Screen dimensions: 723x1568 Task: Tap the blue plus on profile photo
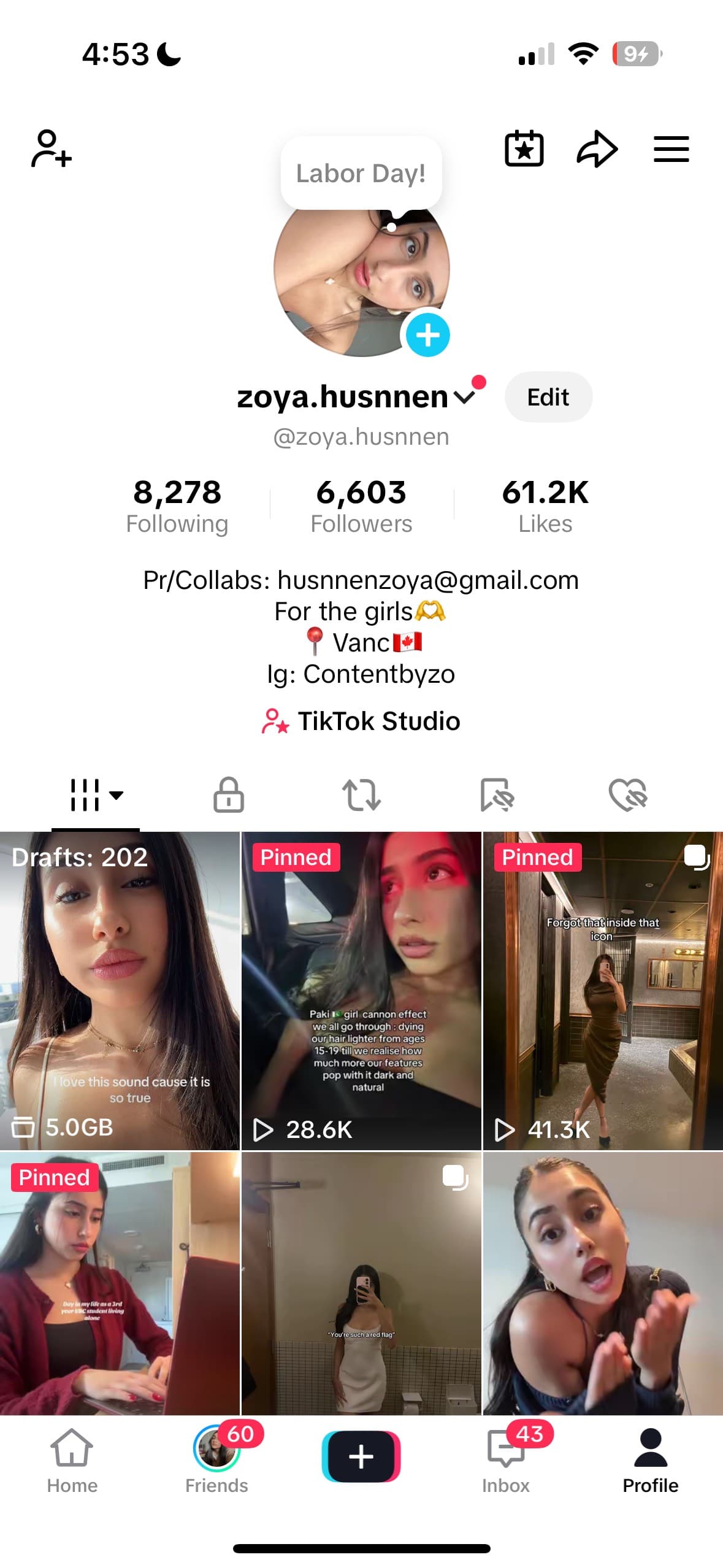(427, 335)
